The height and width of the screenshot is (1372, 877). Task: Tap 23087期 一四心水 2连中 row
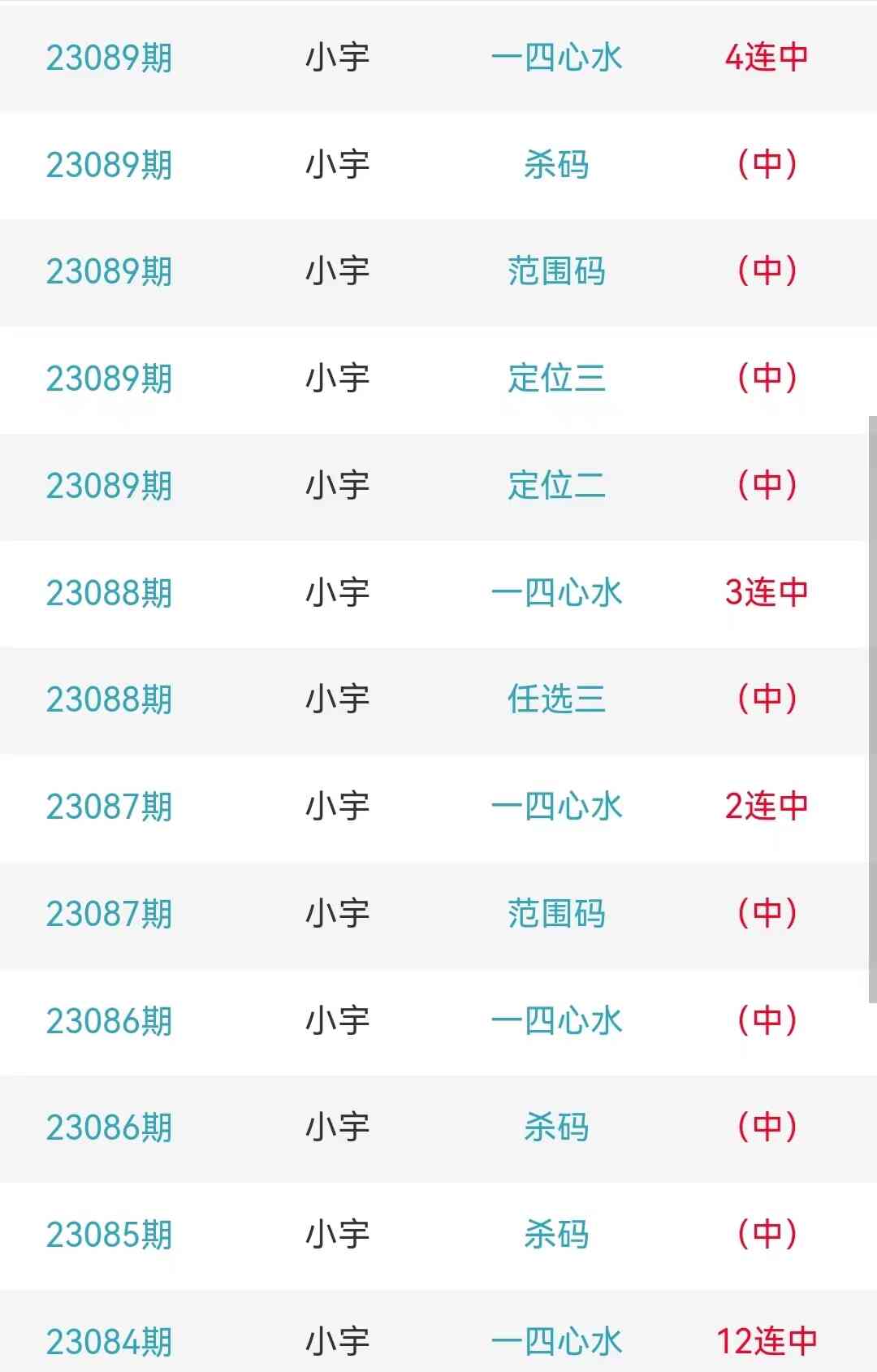(x=556, y=807)
